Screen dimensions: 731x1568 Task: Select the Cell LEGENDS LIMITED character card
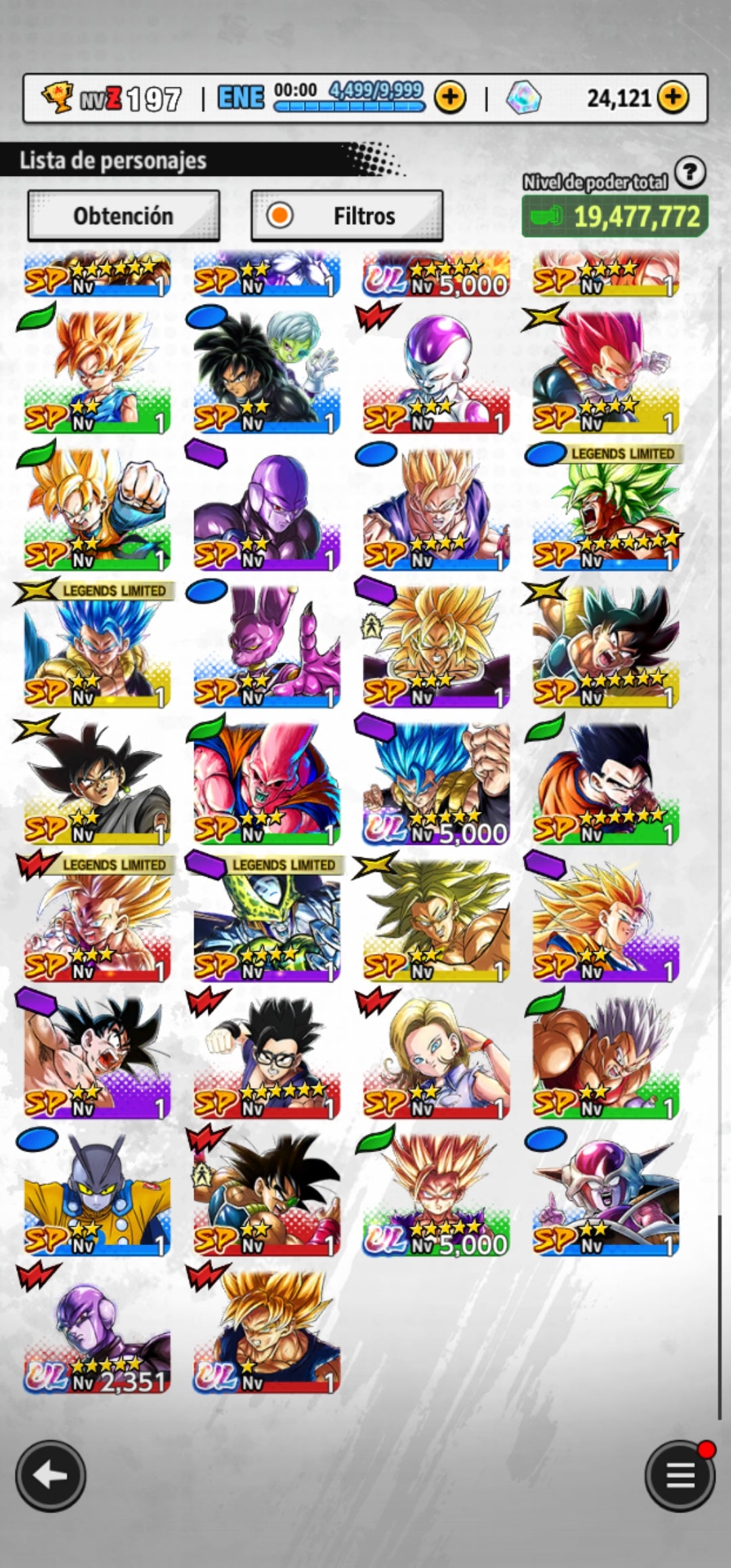267,918
